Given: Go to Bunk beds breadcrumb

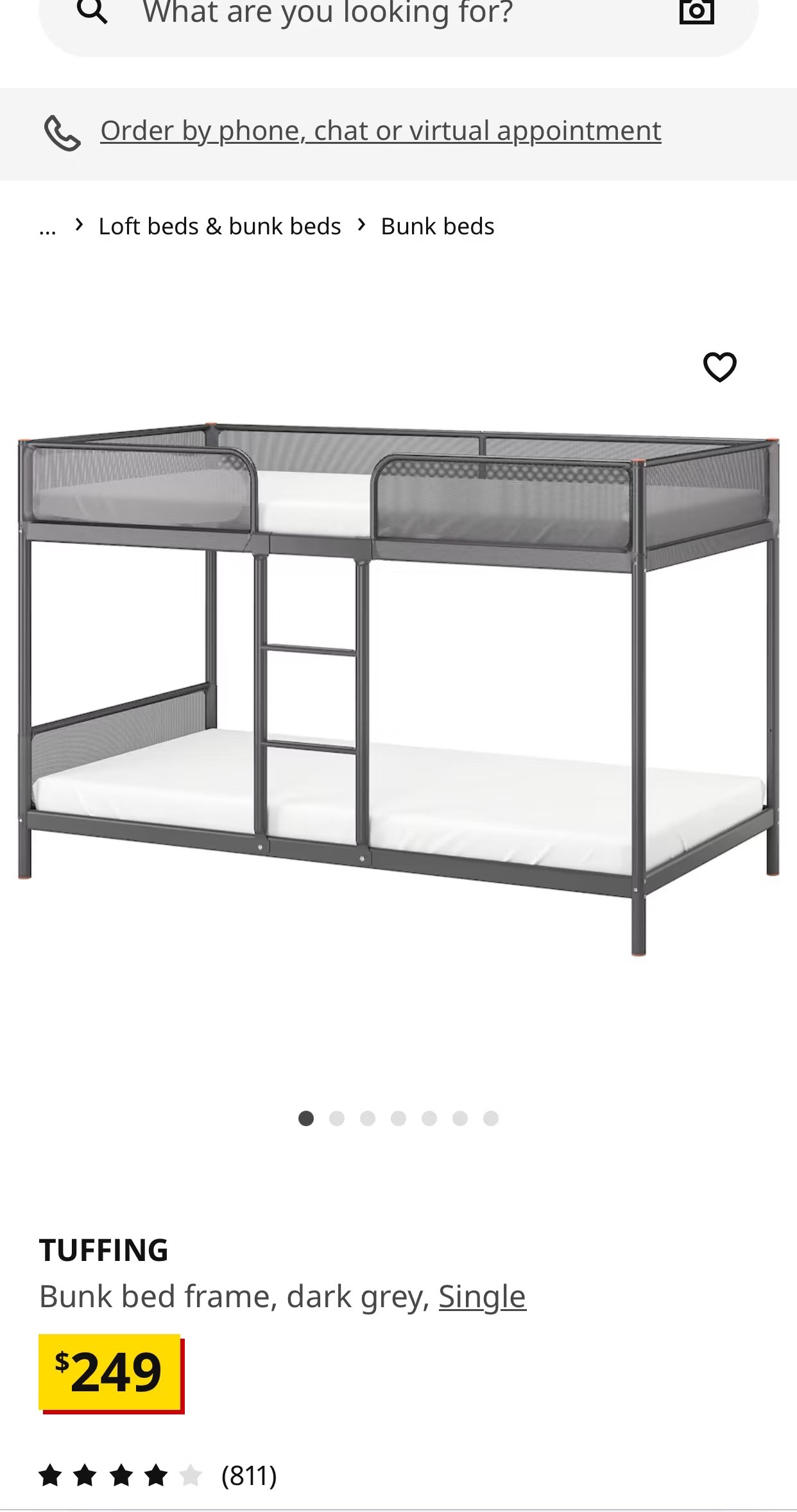Looking at the screenshot, I should pos(437,227).
